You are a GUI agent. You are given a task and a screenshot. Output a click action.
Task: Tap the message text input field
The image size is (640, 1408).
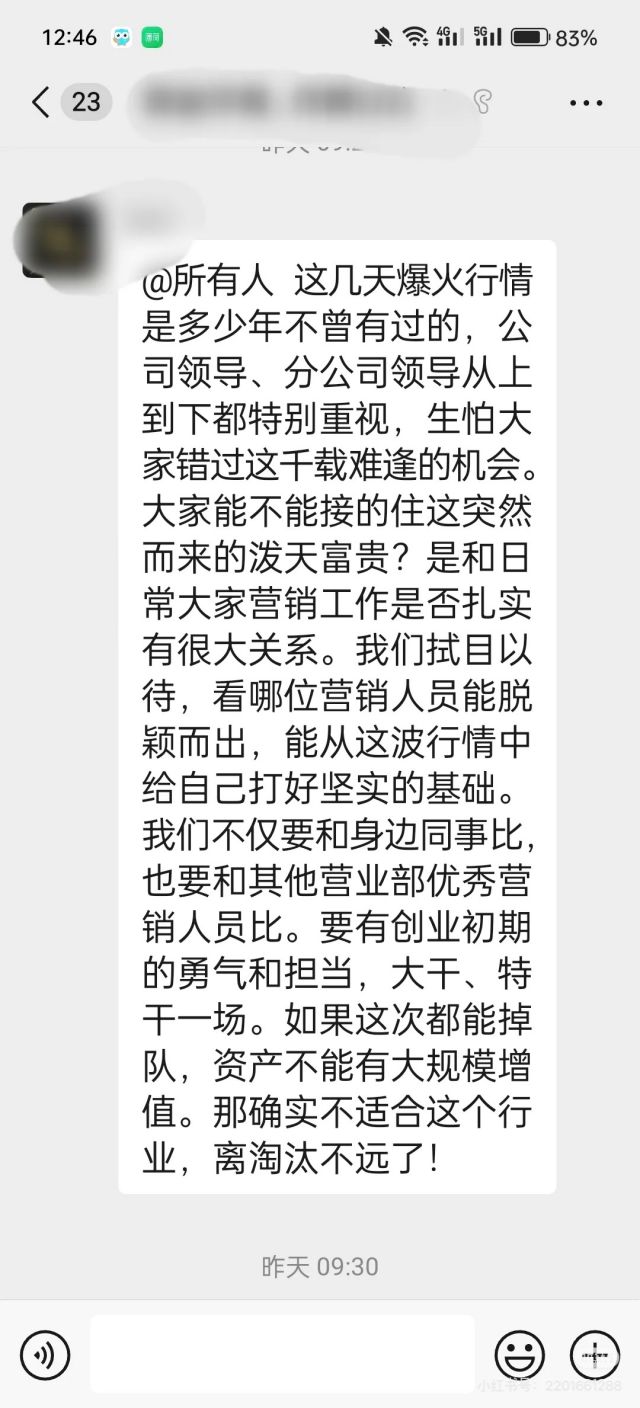coord(283,1354)
